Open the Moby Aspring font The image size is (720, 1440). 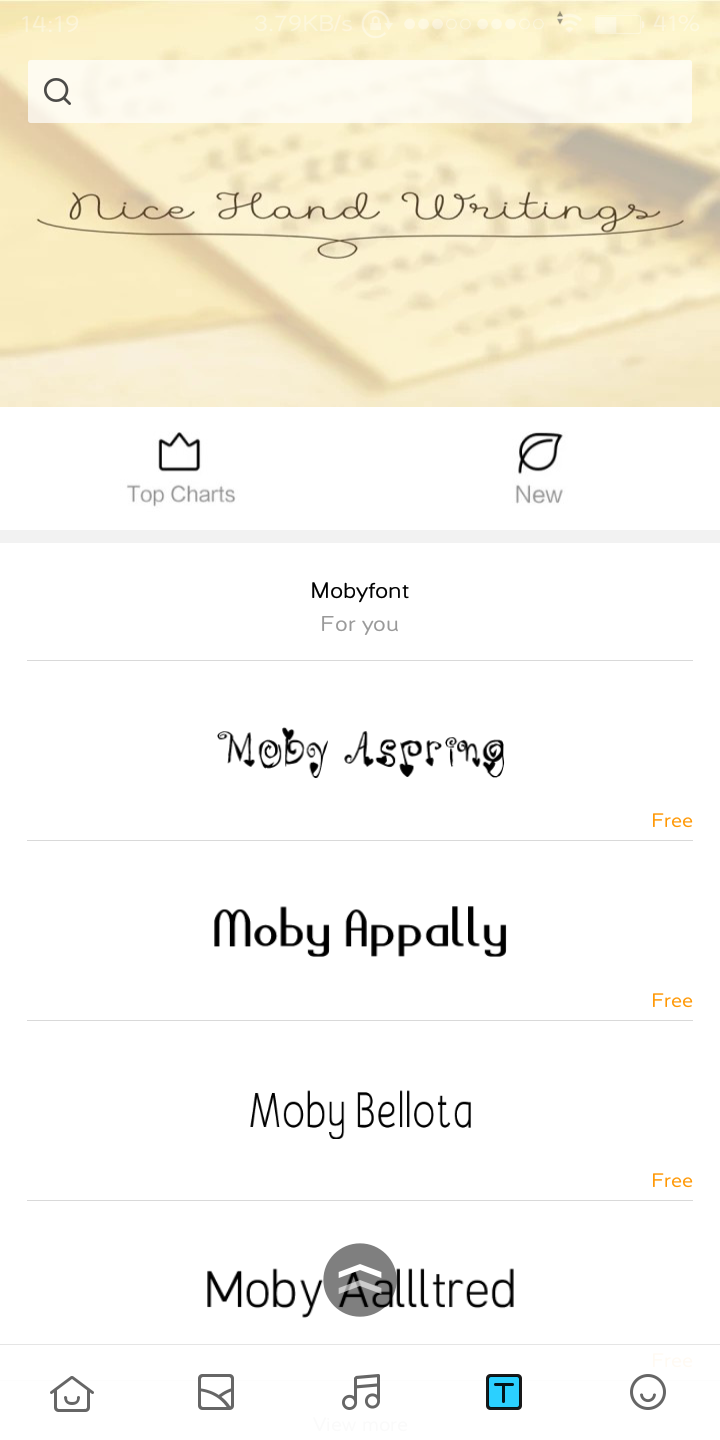coord(360,752)
